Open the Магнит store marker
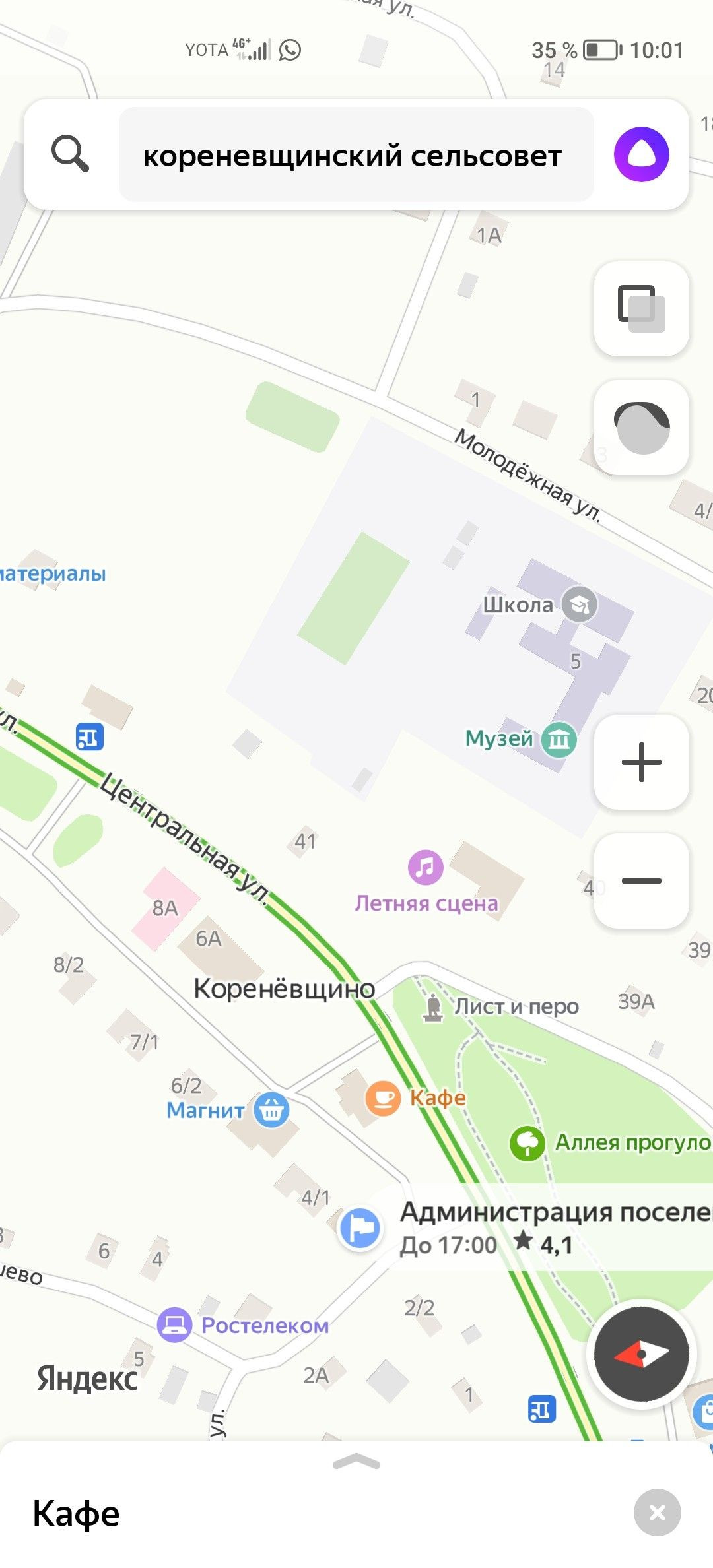This screenshot has width=713, height=1568. (x=271, y=1109)
